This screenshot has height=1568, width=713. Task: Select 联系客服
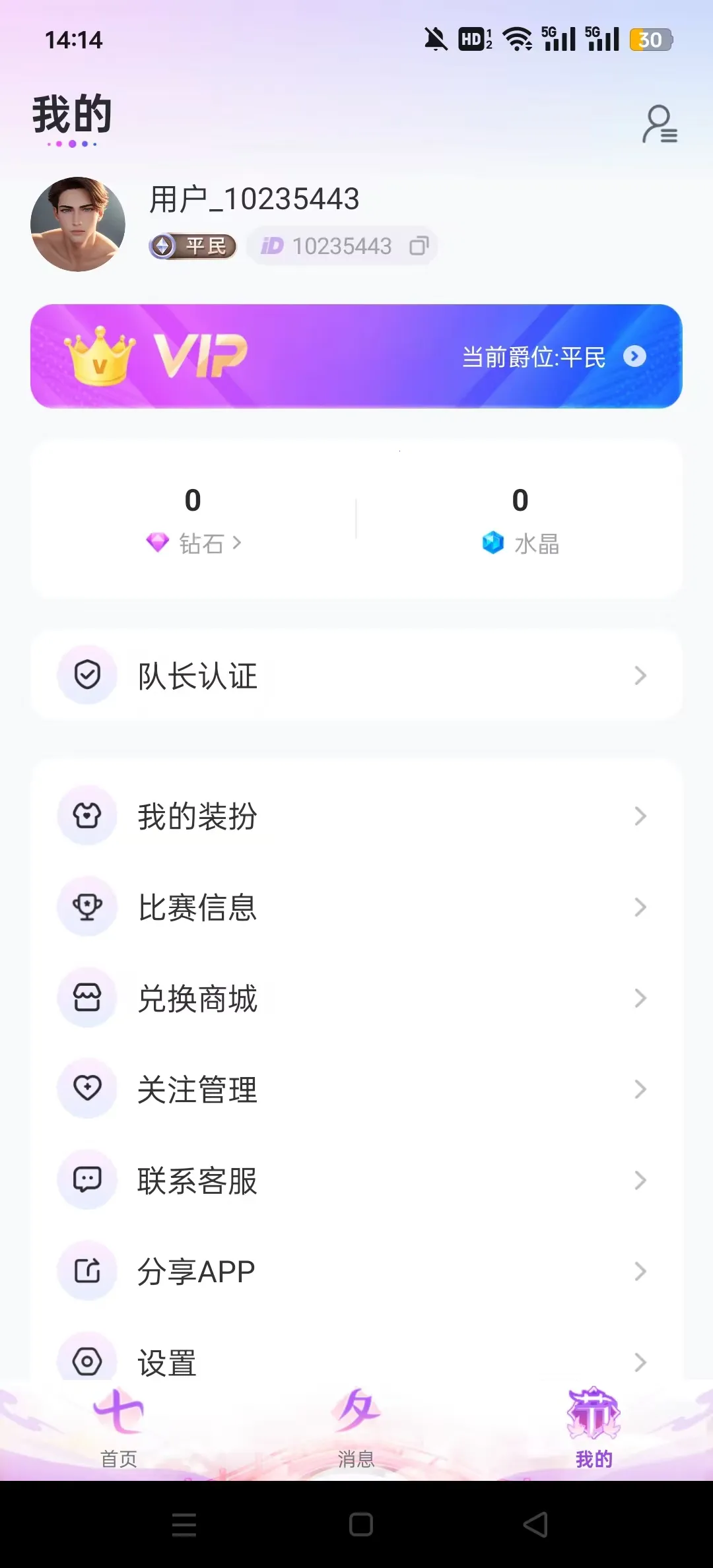tap(356, 1181)
